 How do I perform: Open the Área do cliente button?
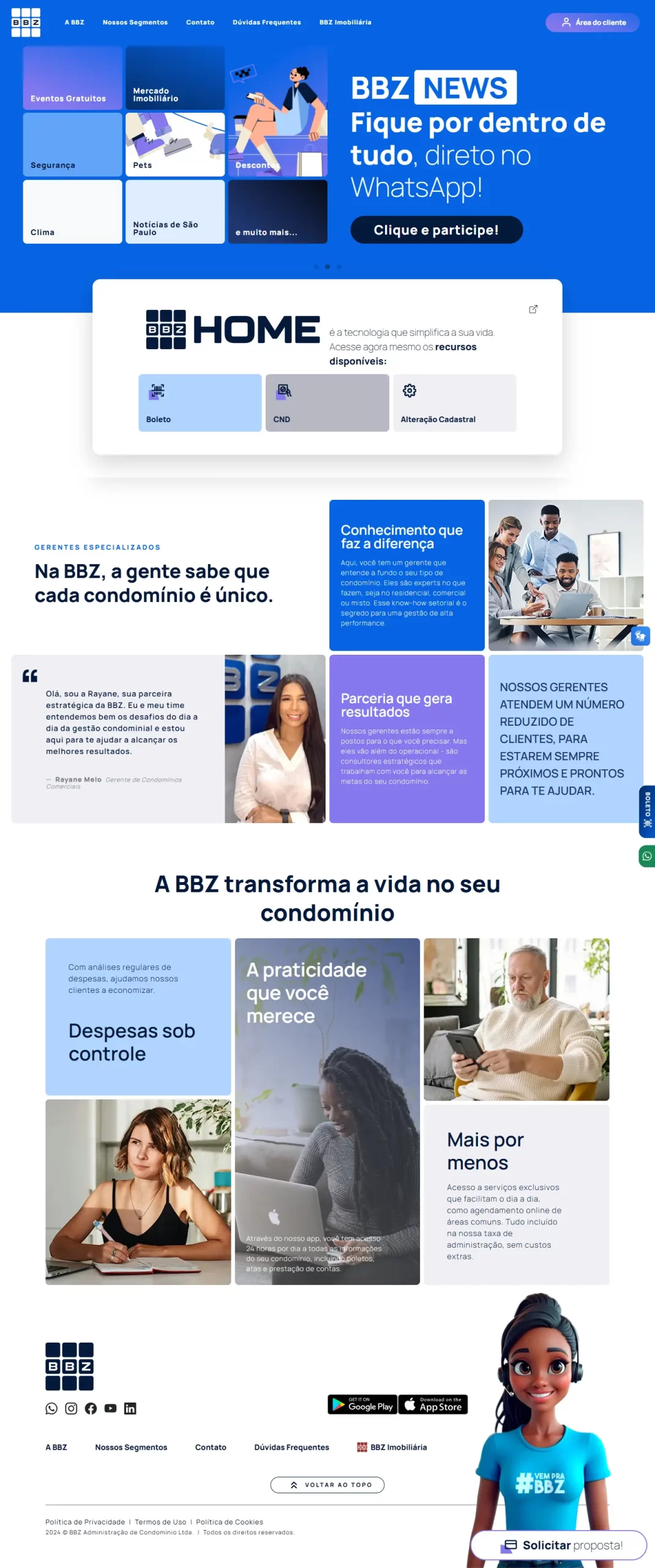tap(592, 23)
